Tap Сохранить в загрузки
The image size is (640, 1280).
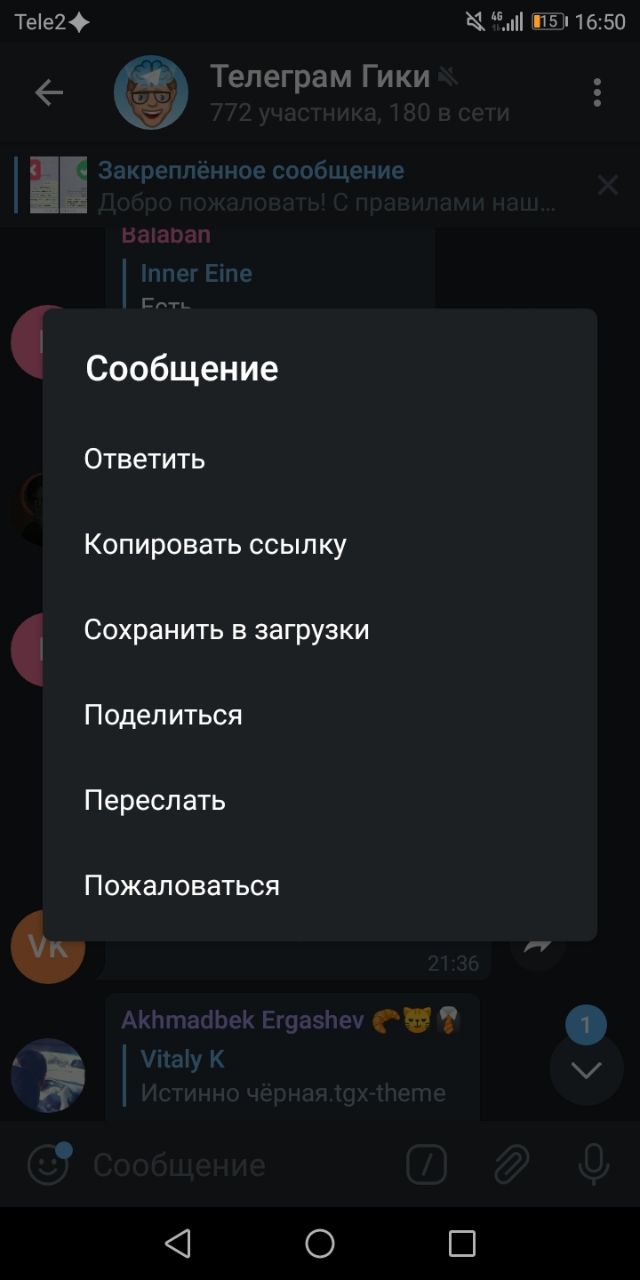tap(227, 630)
